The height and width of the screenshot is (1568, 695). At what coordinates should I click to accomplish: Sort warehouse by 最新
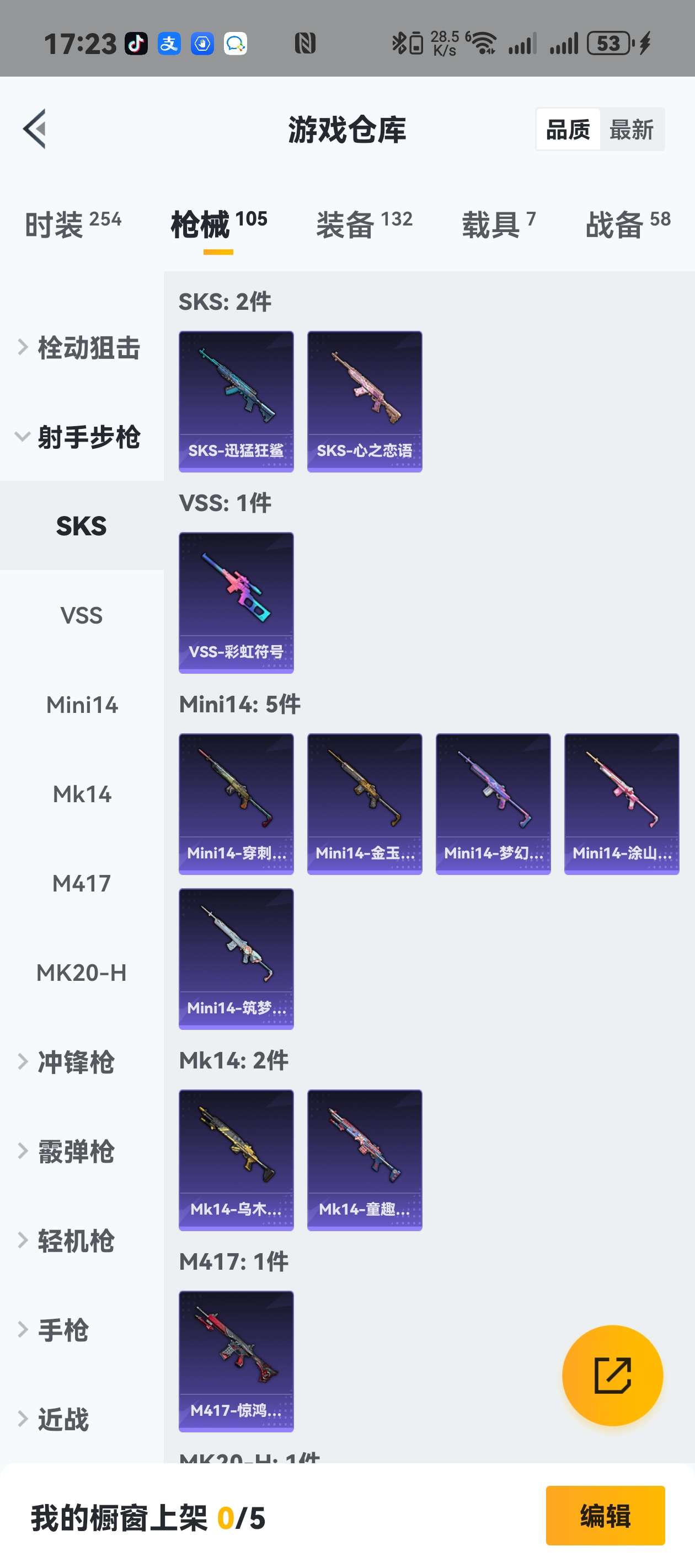(x=631, y=130)
